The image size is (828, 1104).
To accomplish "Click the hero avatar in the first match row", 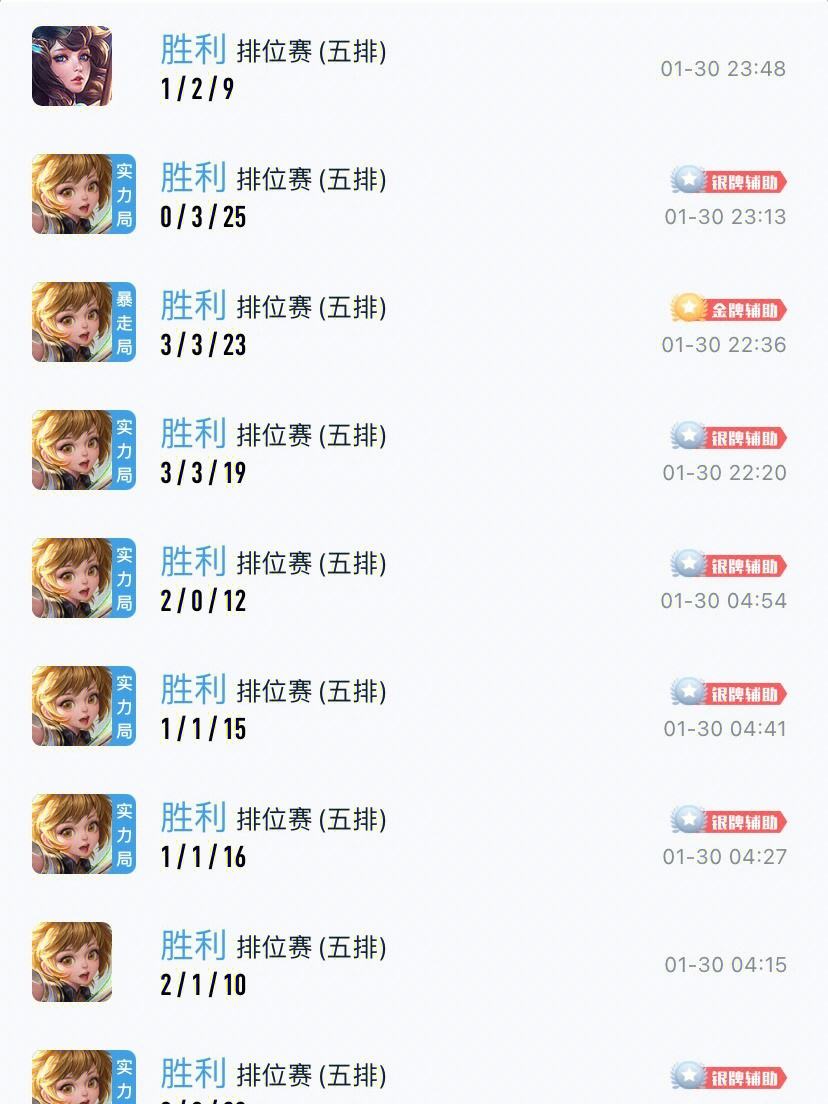I will point(71,67).
